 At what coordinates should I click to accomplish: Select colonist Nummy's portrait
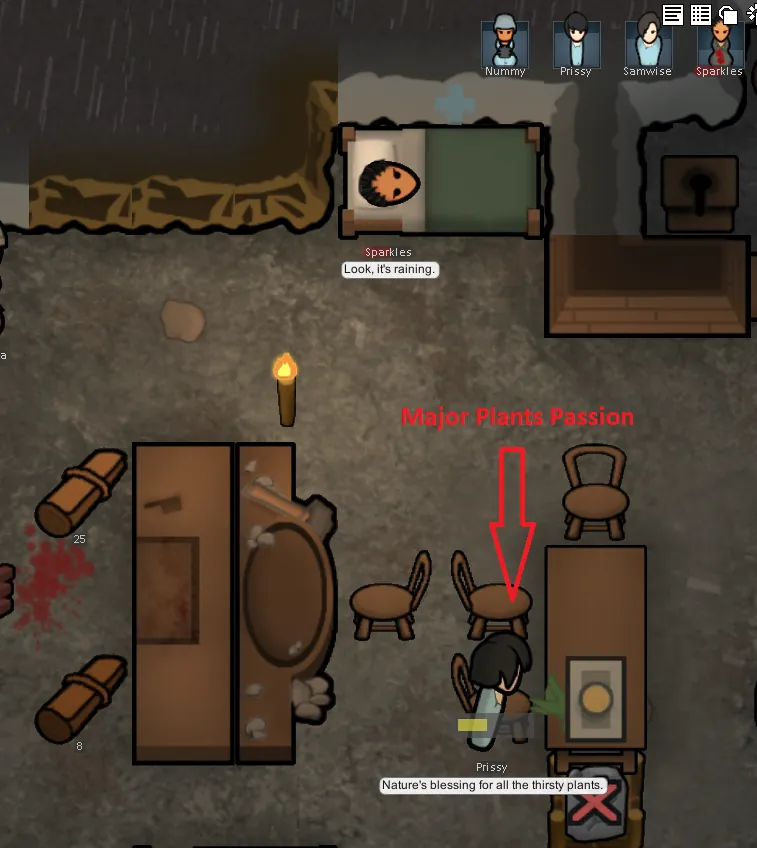504,43
